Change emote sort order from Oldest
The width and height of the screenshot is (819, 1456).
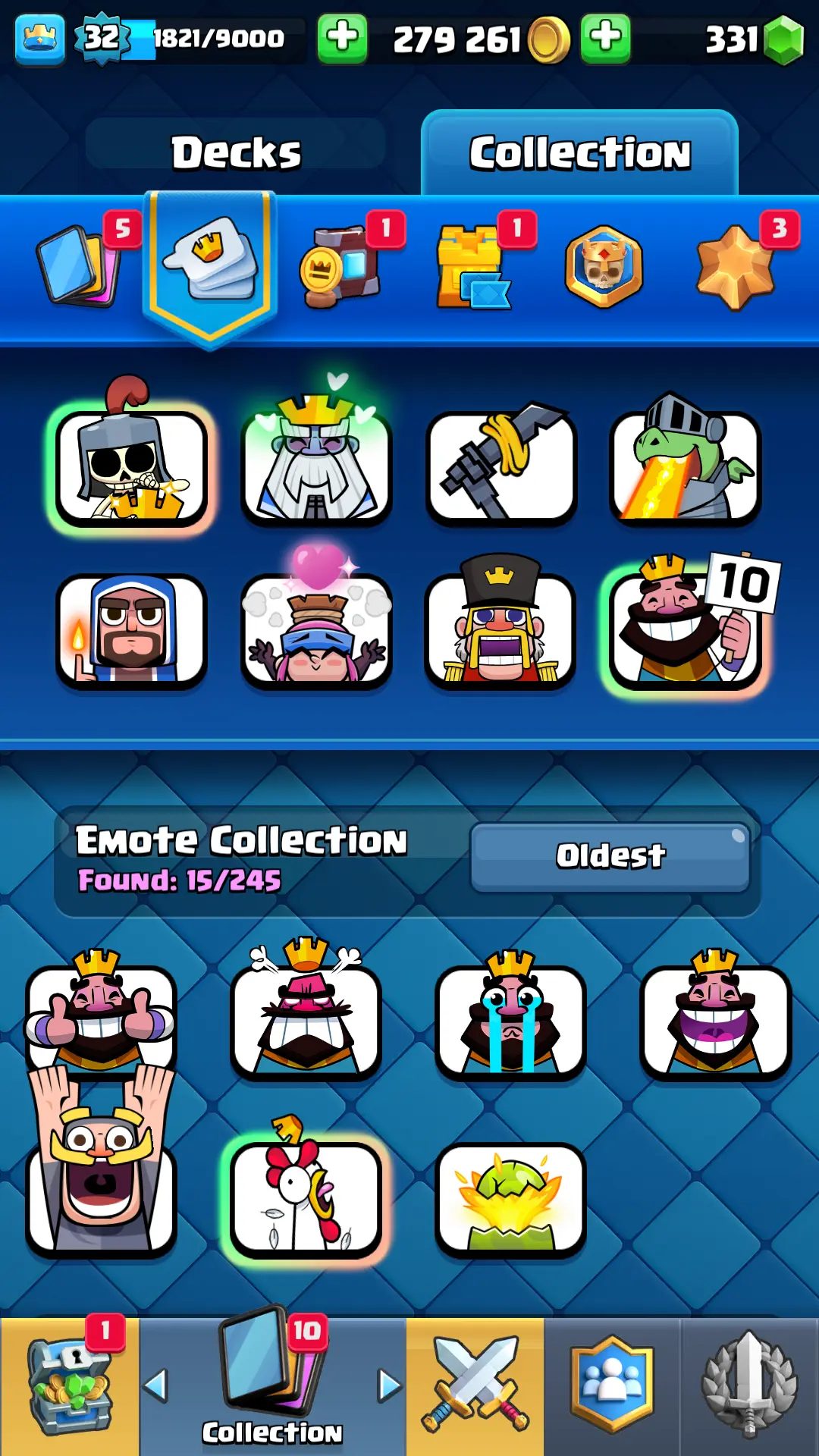[x=610, y=856]
